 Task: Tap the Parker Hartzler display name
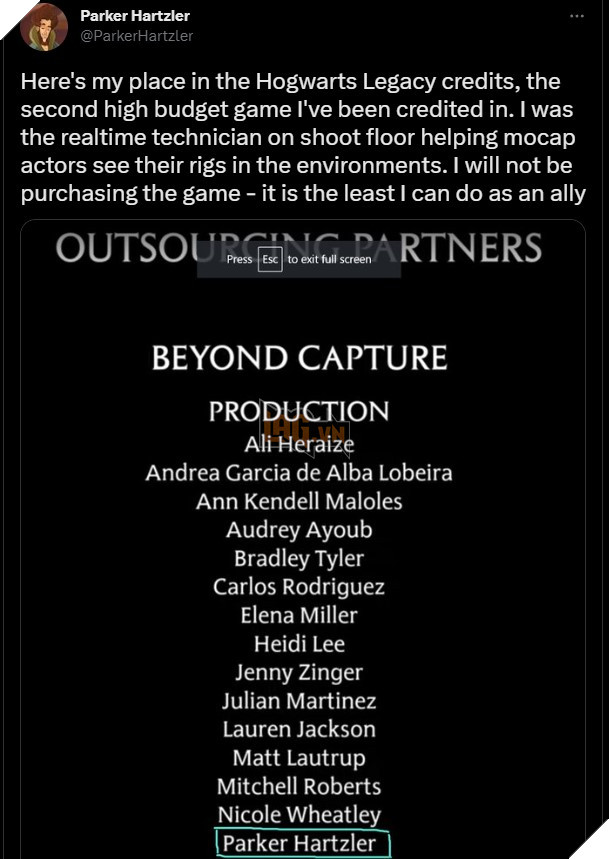[135, 16]
